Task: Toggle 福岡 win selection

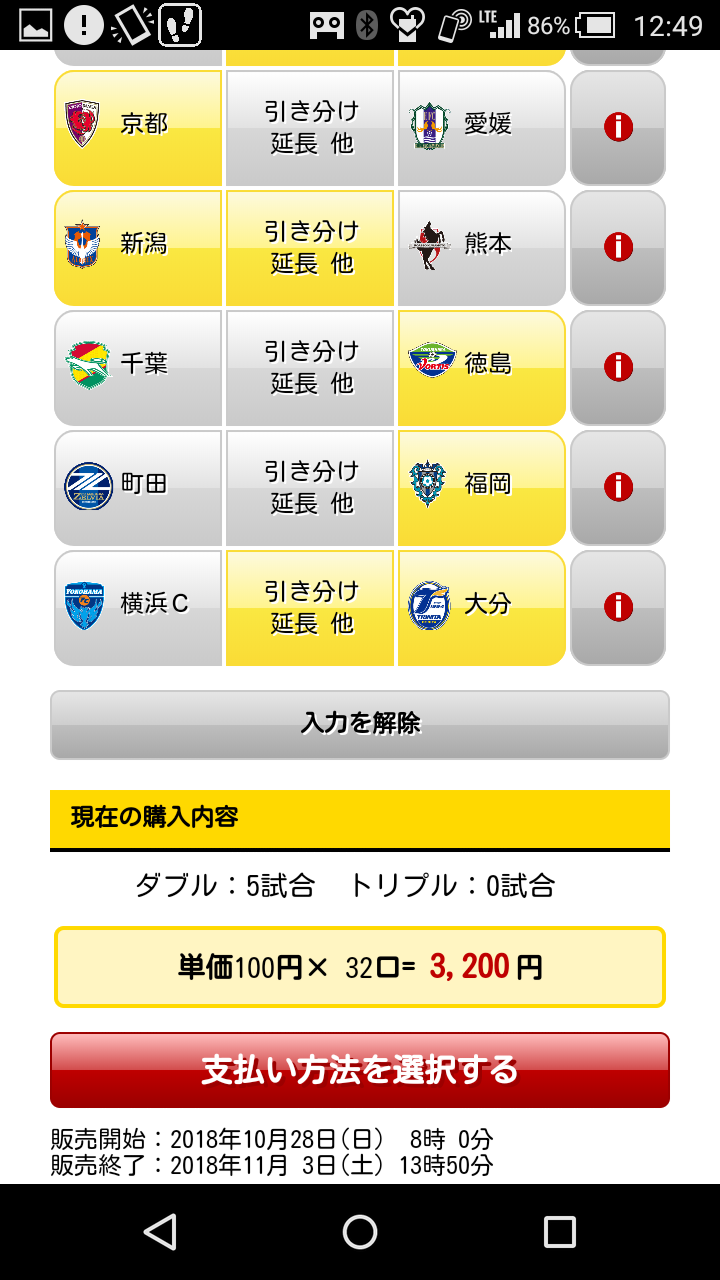Action: click(x=481, y=487)
